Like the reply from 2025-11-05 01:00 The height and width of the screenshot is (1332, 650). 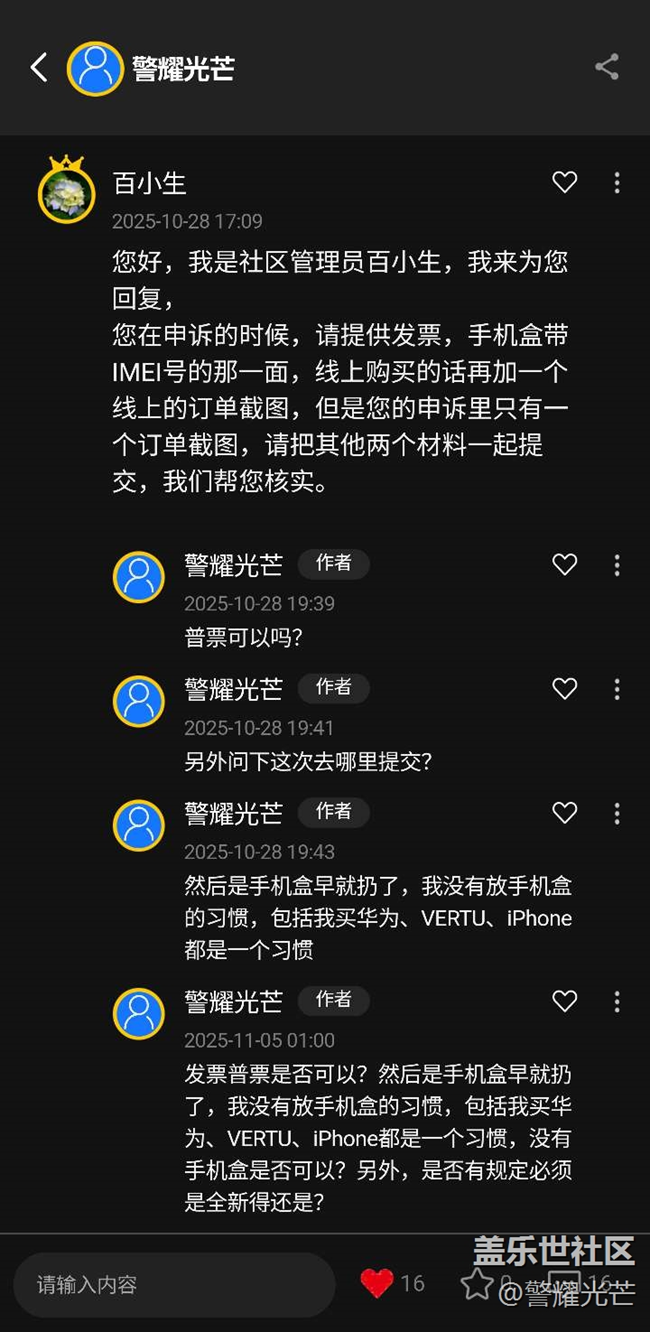565,1001
